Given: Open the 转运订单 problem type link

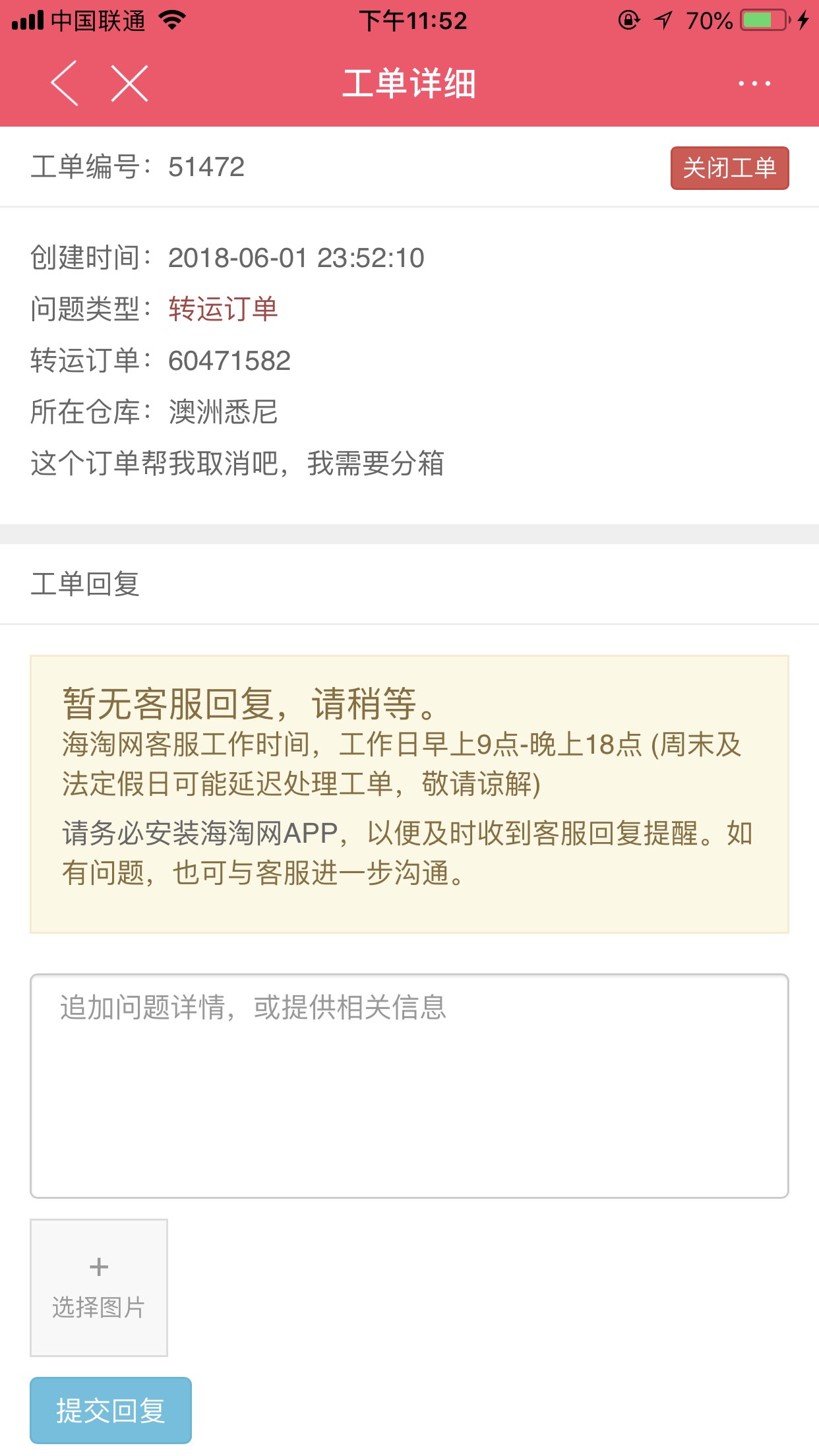Looking at the screenshot, I should coord(223,309).
